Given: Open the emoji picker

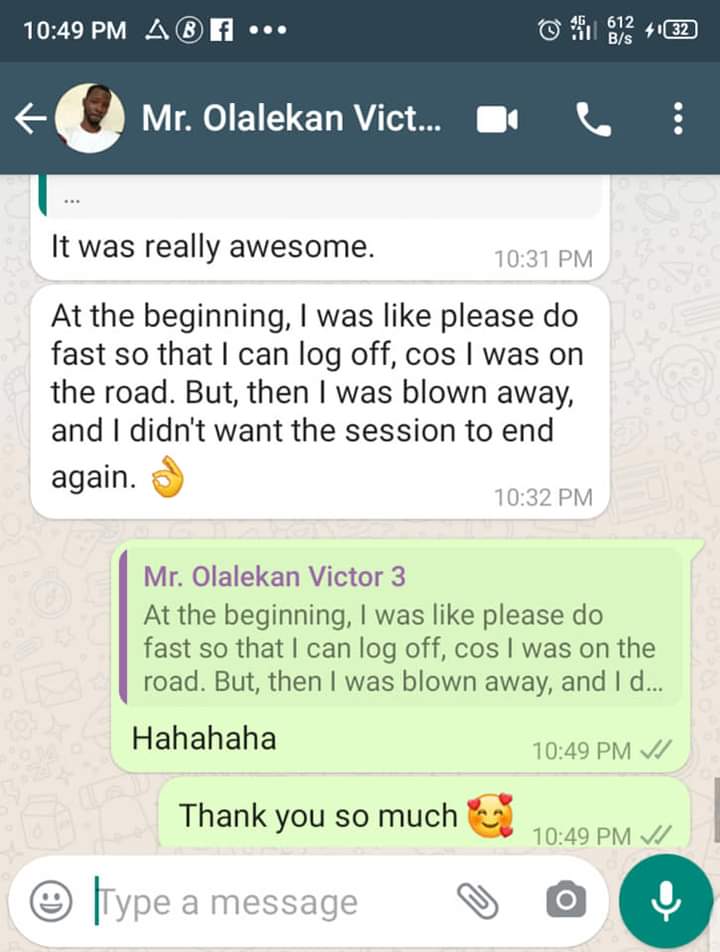Looking at the screenshot, I should [50, 902].
